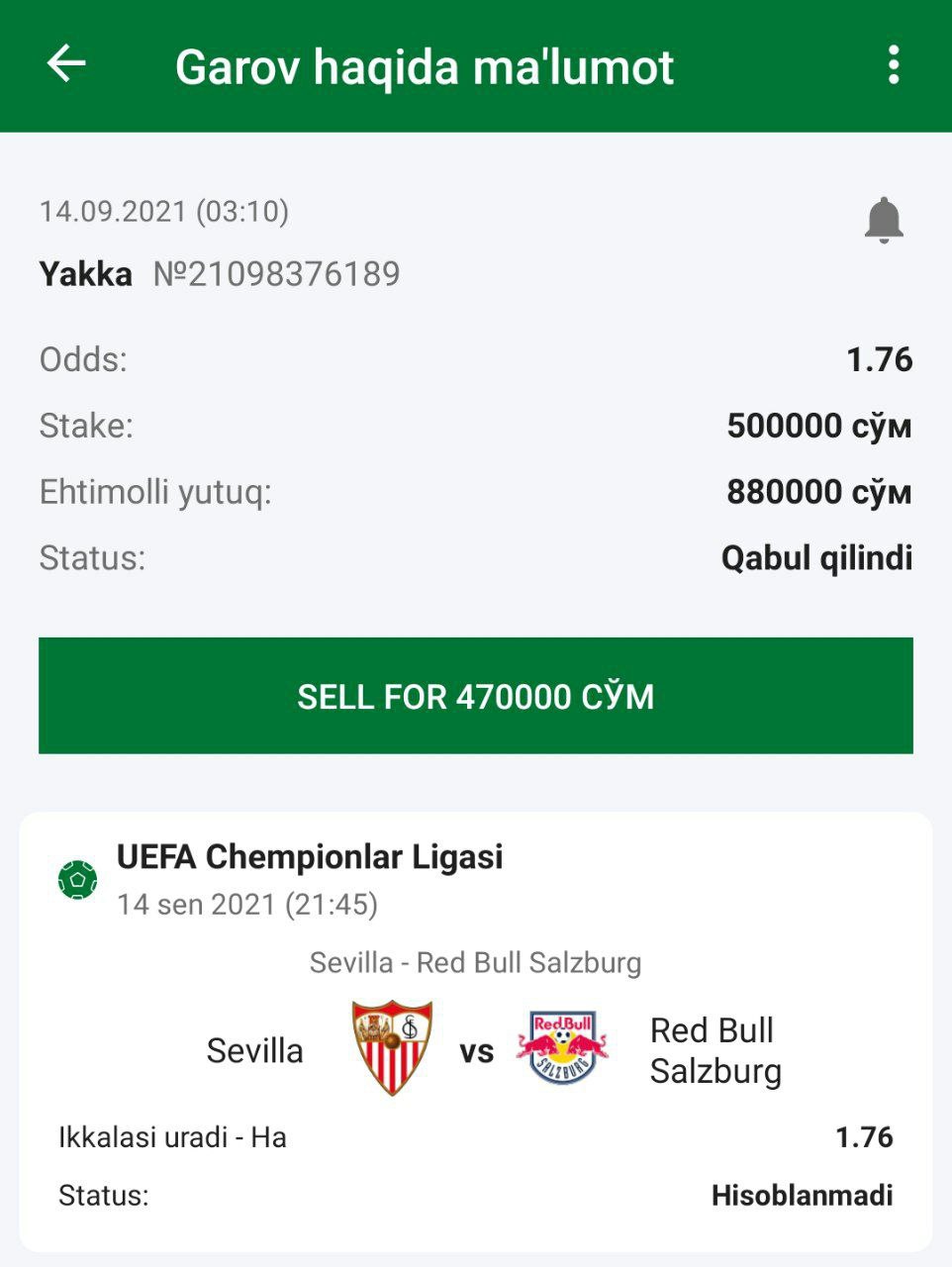This screenshot has width=952, height=1267.
Task: Open the three-dot overflow menu
Action: 893,65
